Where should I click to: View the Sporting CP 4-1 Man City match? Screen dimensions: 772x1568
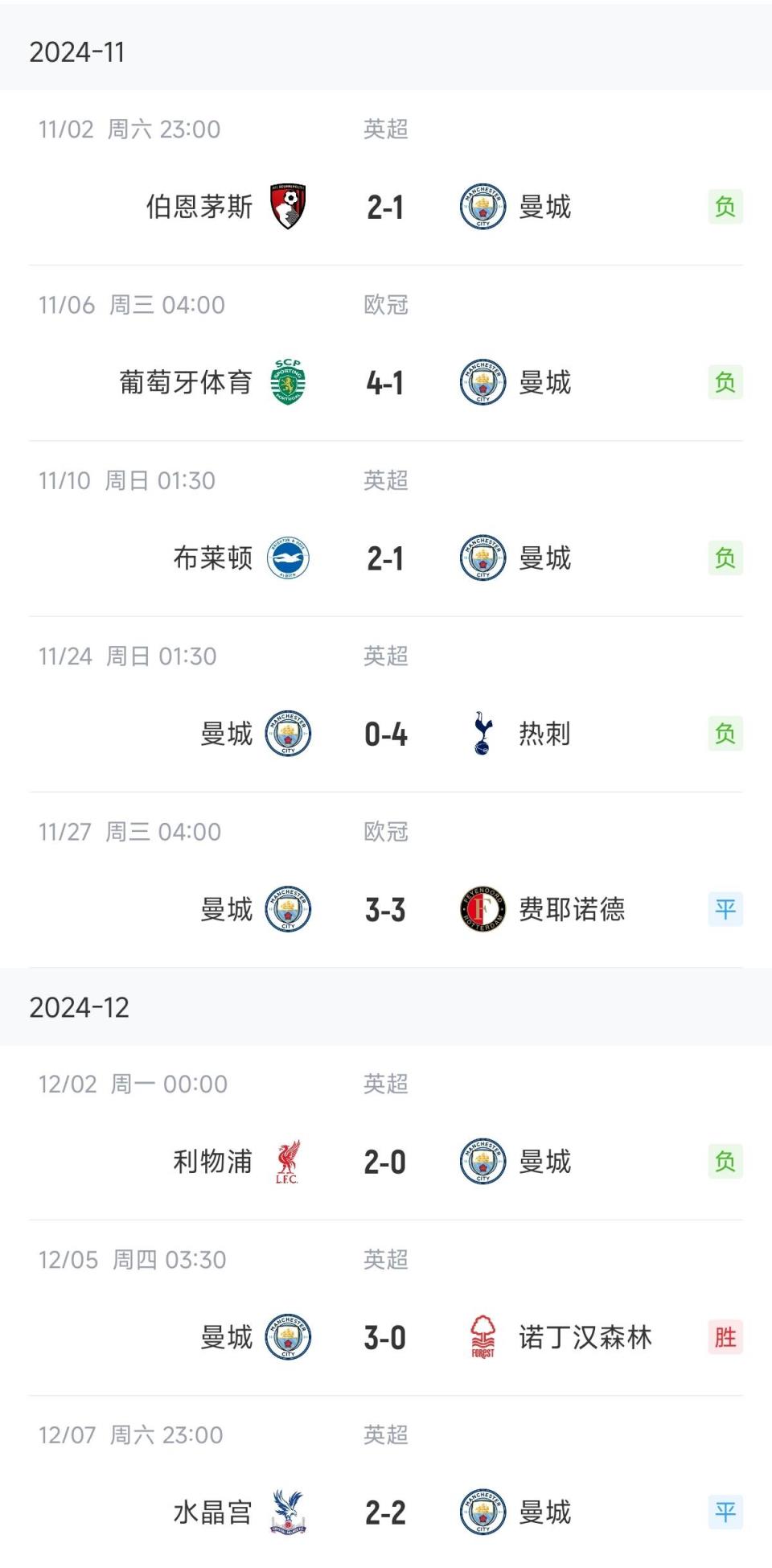point(385,383)
